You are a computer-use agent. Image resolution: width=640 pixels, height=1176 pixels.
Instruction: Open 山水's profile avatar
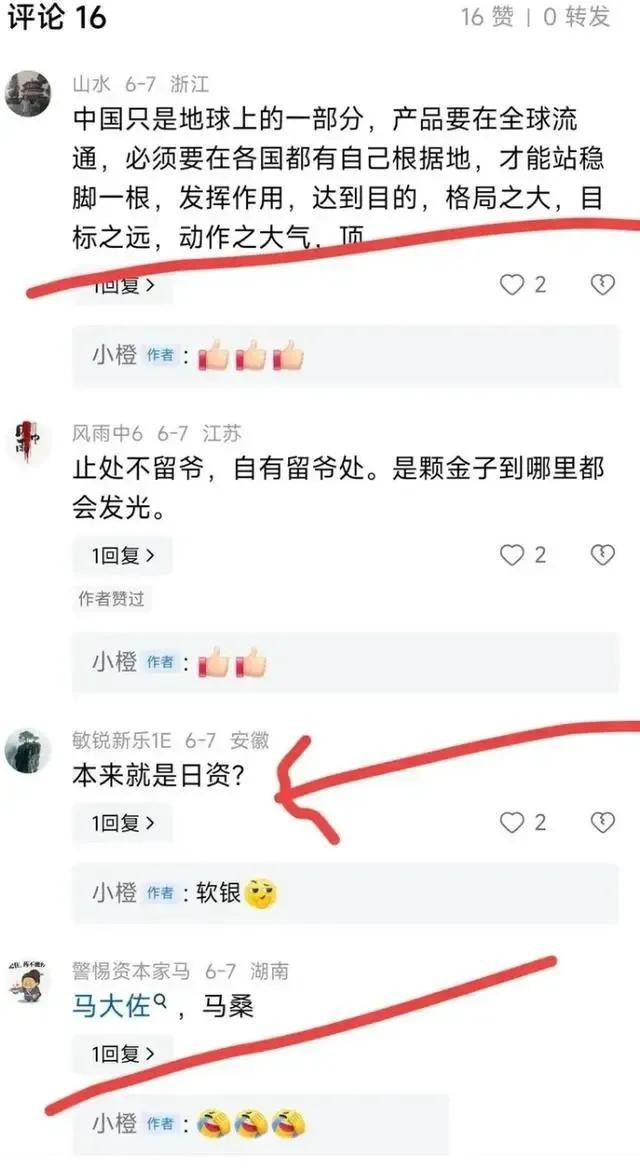tap(28, 94)
